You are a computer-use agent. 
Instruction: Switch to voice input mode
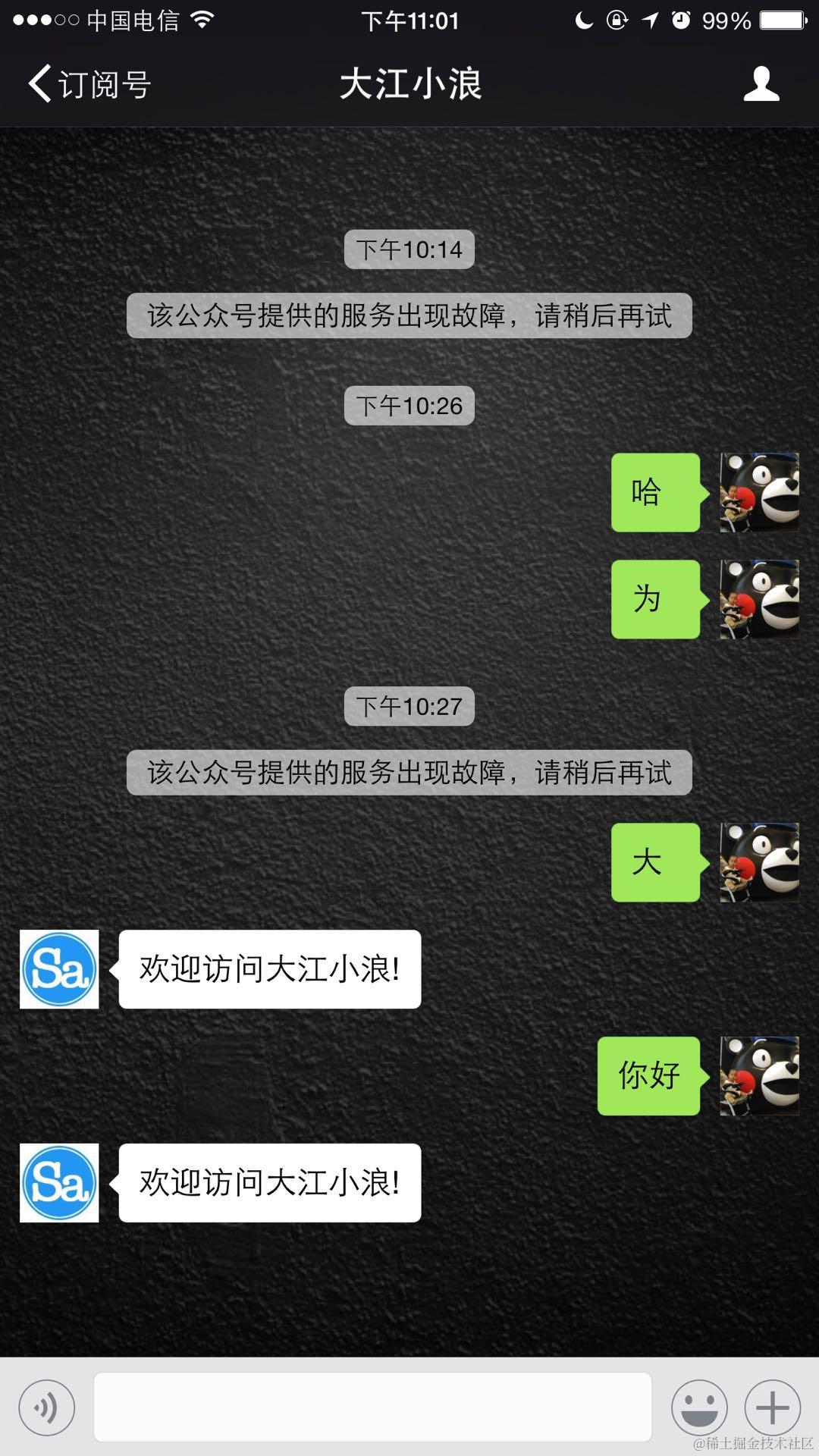click(x=47, y=1407)
